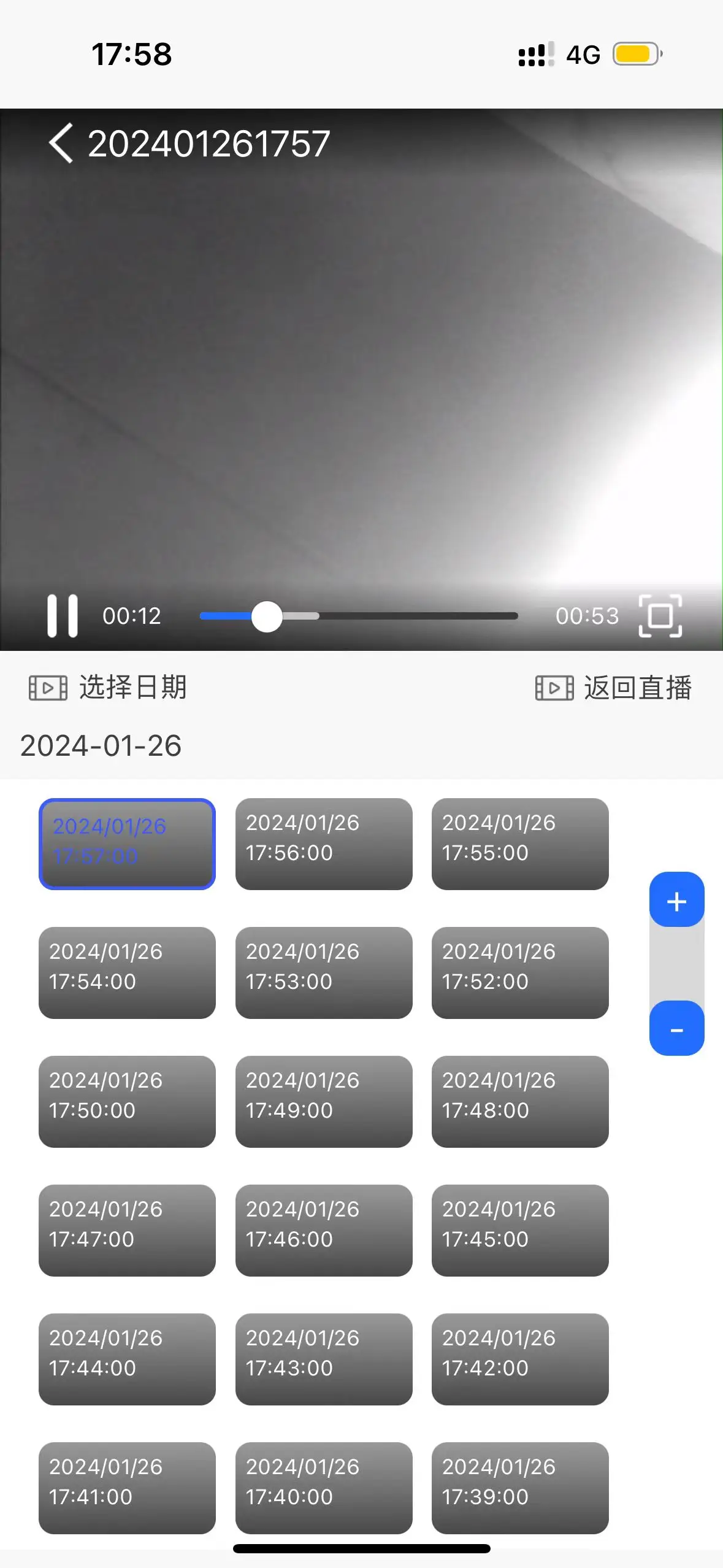
Task: Enter fullscreen video mode
Action: (660, 615)
